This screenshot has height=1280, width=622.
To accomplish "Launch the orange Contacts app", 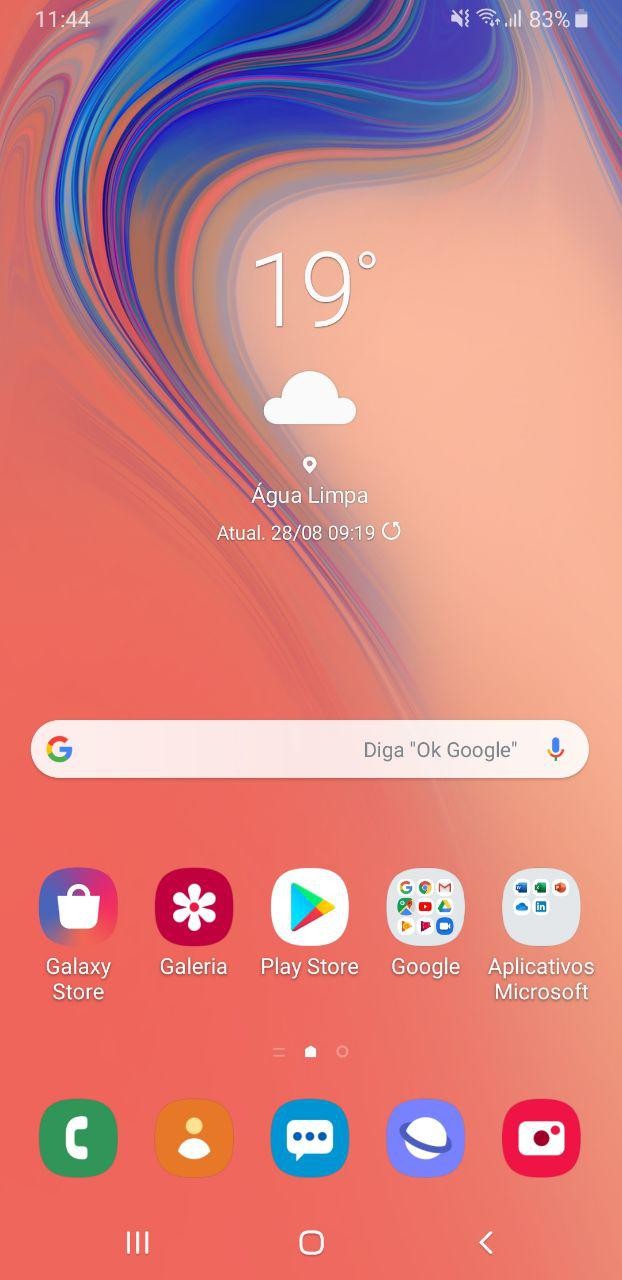I will click(x=194, y=1138).
